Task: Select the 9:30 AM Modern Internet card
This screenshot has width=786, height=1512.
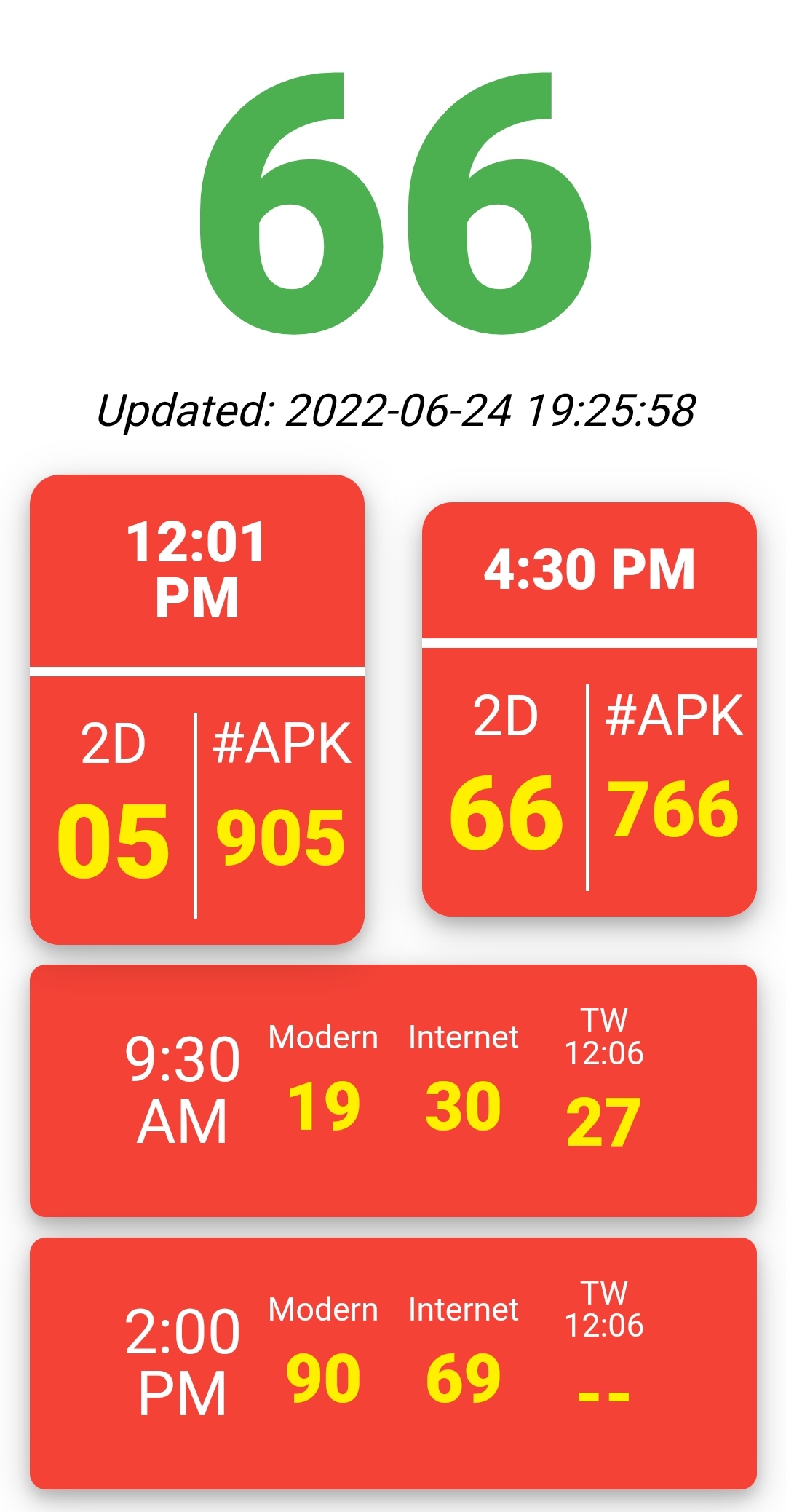Action: 393,1091
